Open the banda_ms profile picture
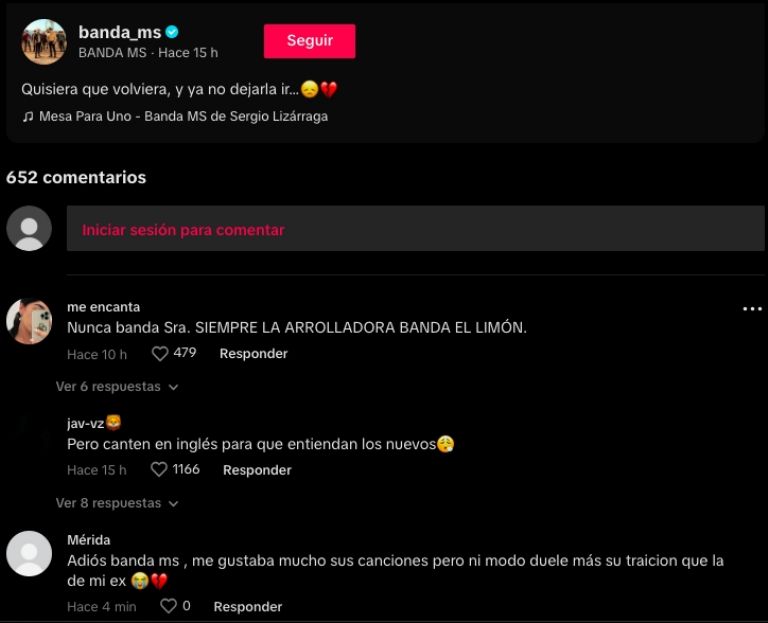 [43, 41]
